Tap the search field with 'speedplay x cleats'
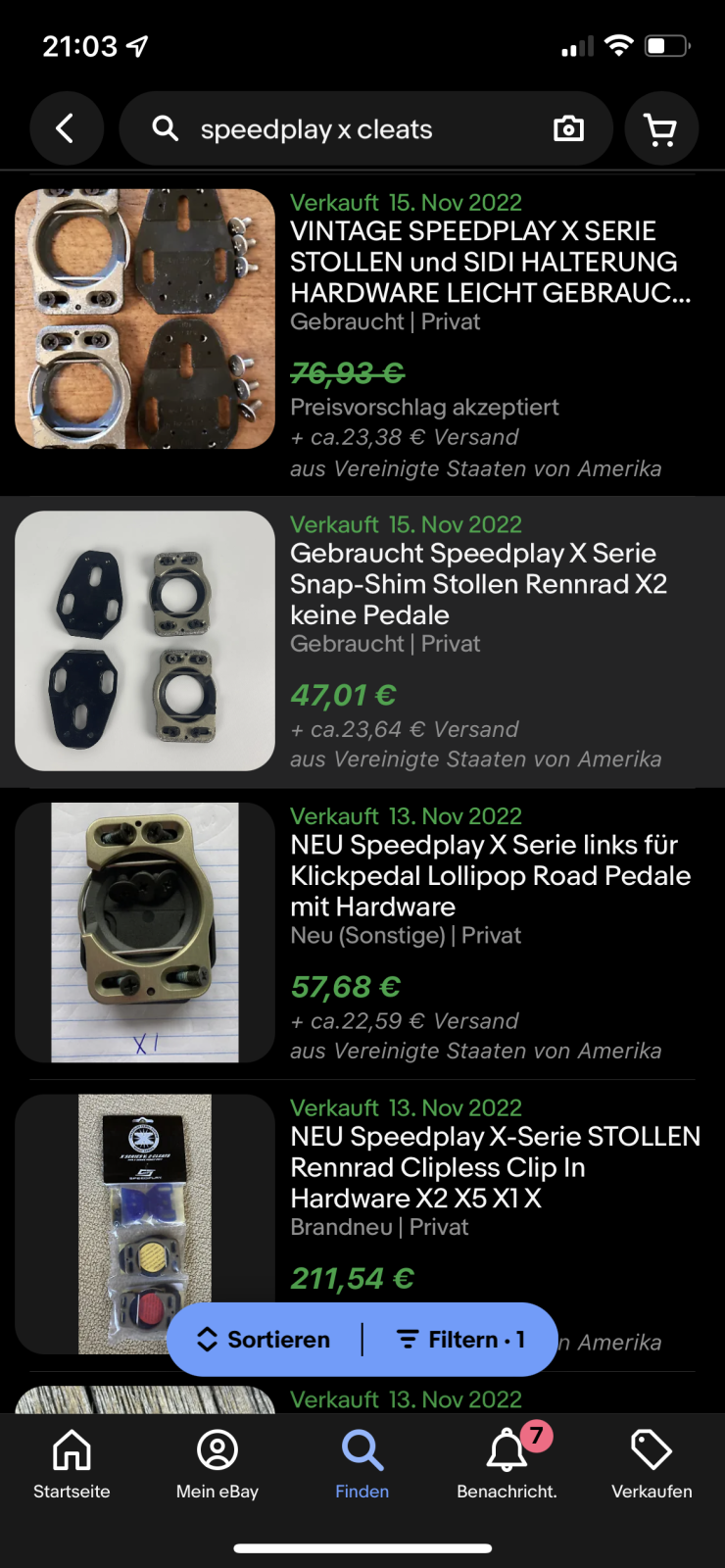This screenshot has height=1568, width=725. 333,129
